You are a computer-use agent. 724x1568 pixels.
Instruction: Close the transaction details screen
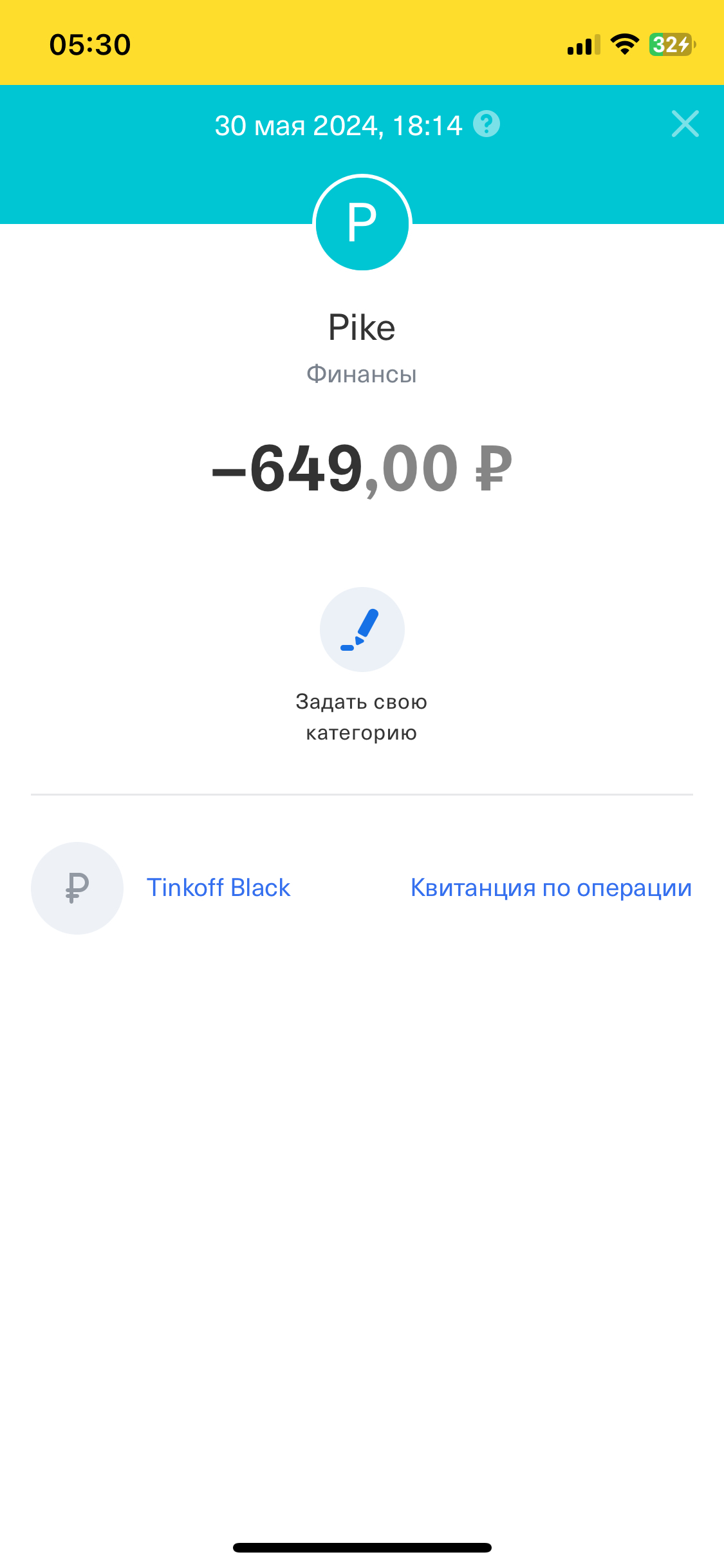click(685, 124)
